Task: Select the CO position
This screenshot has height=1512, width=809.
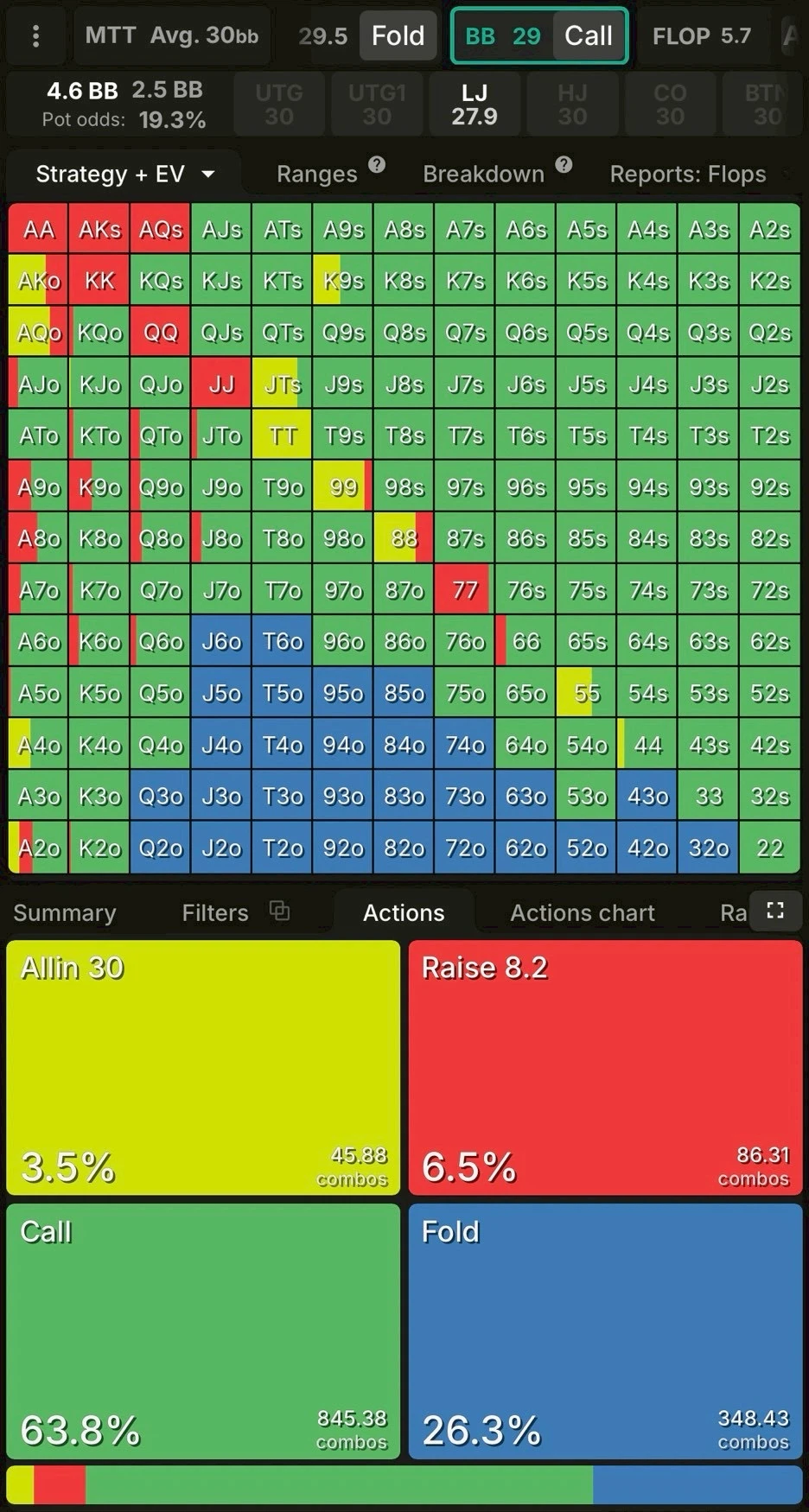Action: point(670,105)
